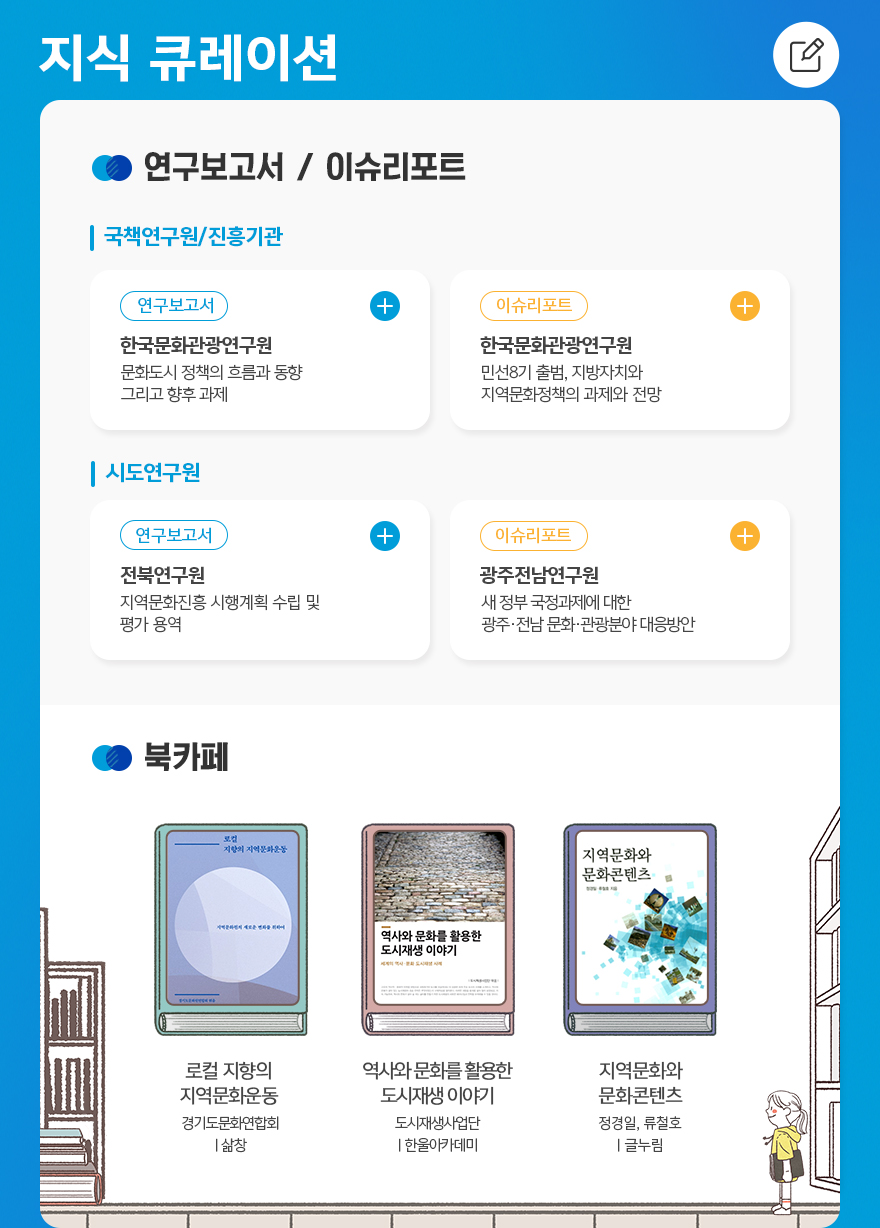Image resolution: width=880 pixels, height=1228 pixels.
Task: View the 역사와 문화를 활용한 도시재생 이야기 book
Action: [x=438, y=929]
